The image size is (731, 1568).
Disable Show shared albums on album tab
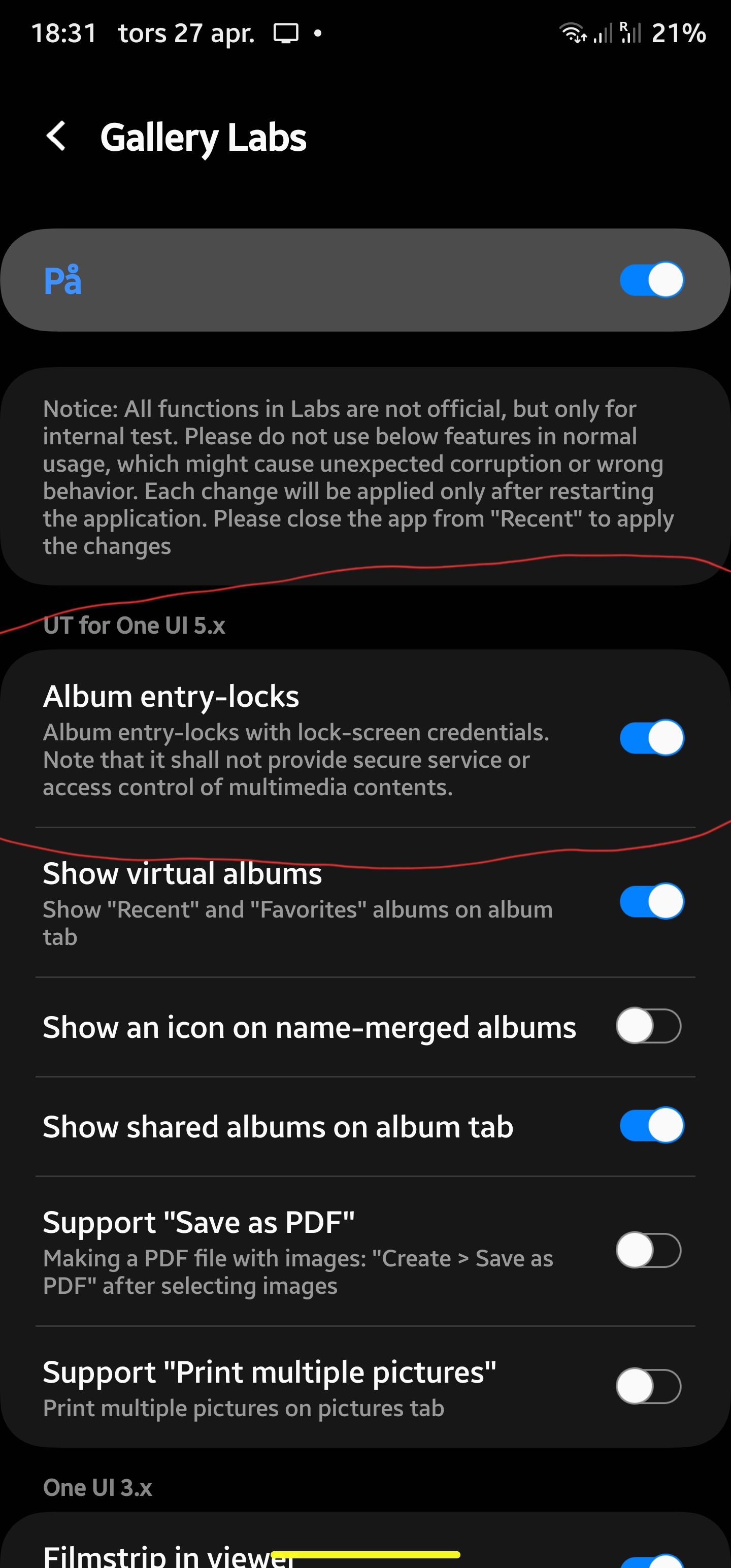[x=650, y=1126]
